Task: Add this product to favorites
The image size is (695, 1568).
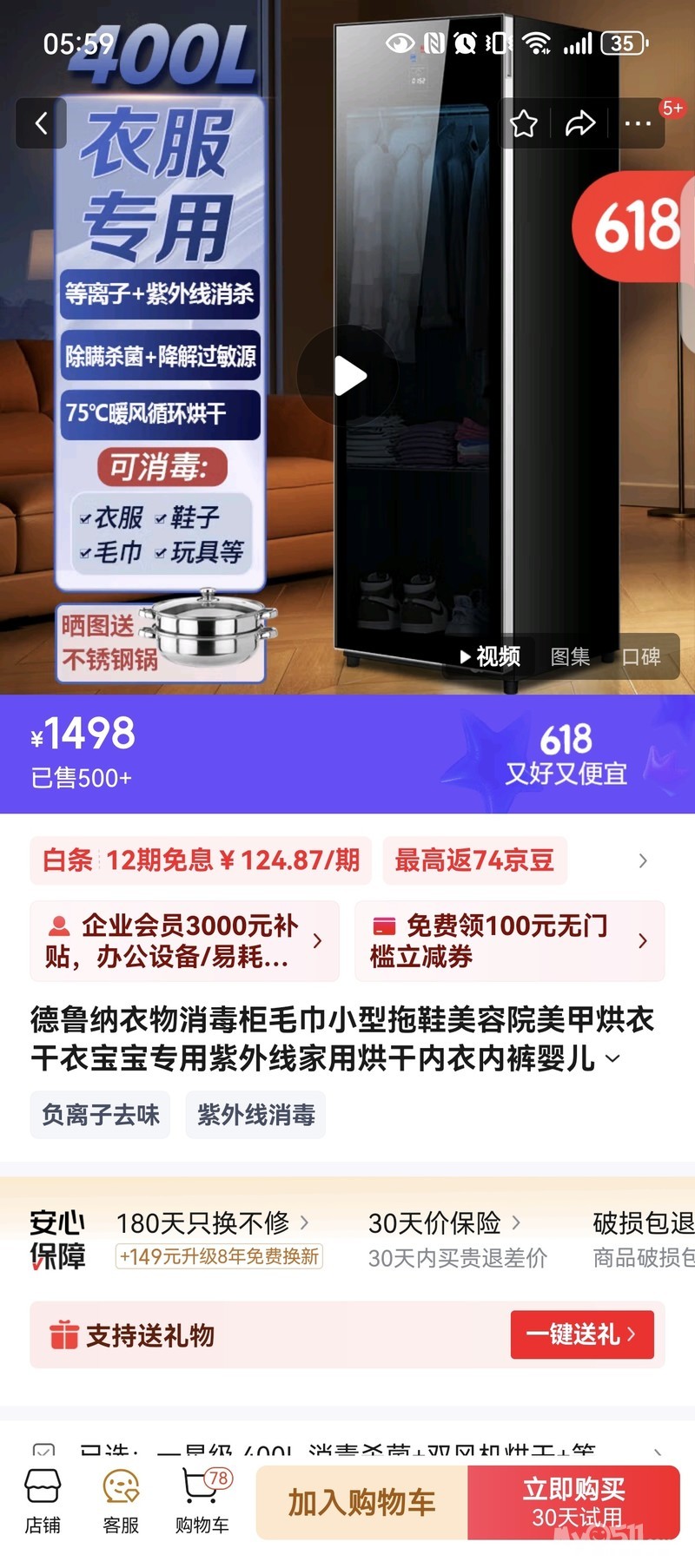Action: tap(524, 123)
